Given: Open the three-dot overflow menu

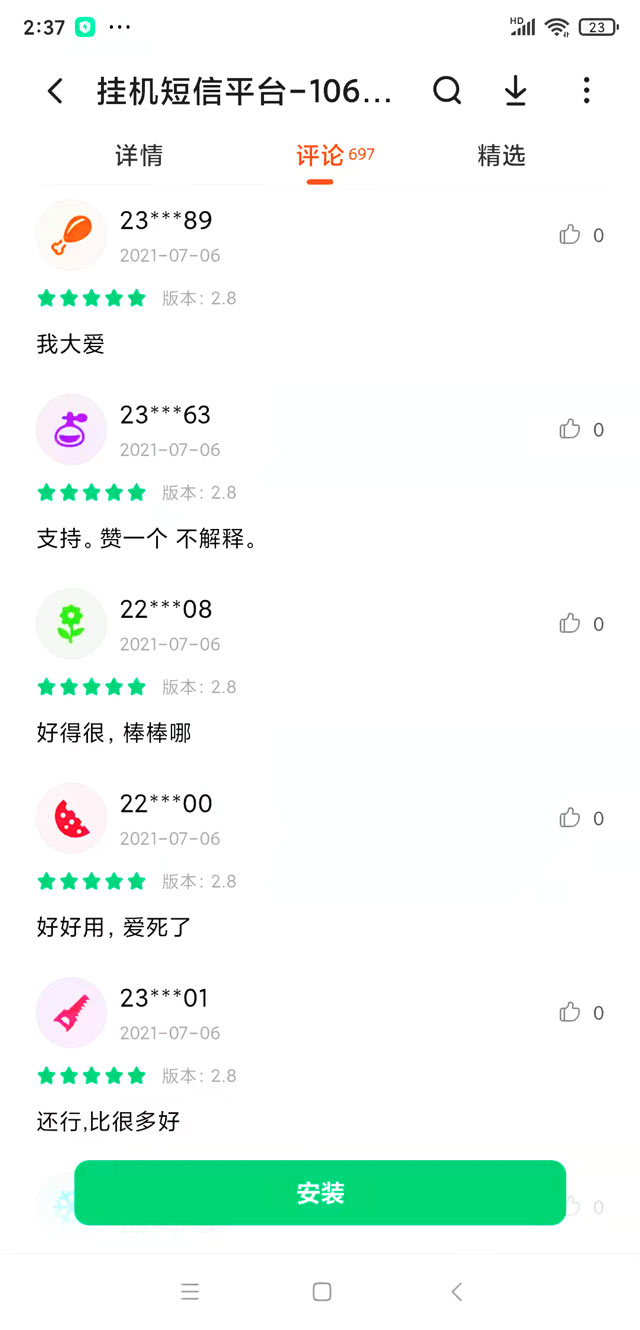Looking at the screenshot, I should click(586, 91).
